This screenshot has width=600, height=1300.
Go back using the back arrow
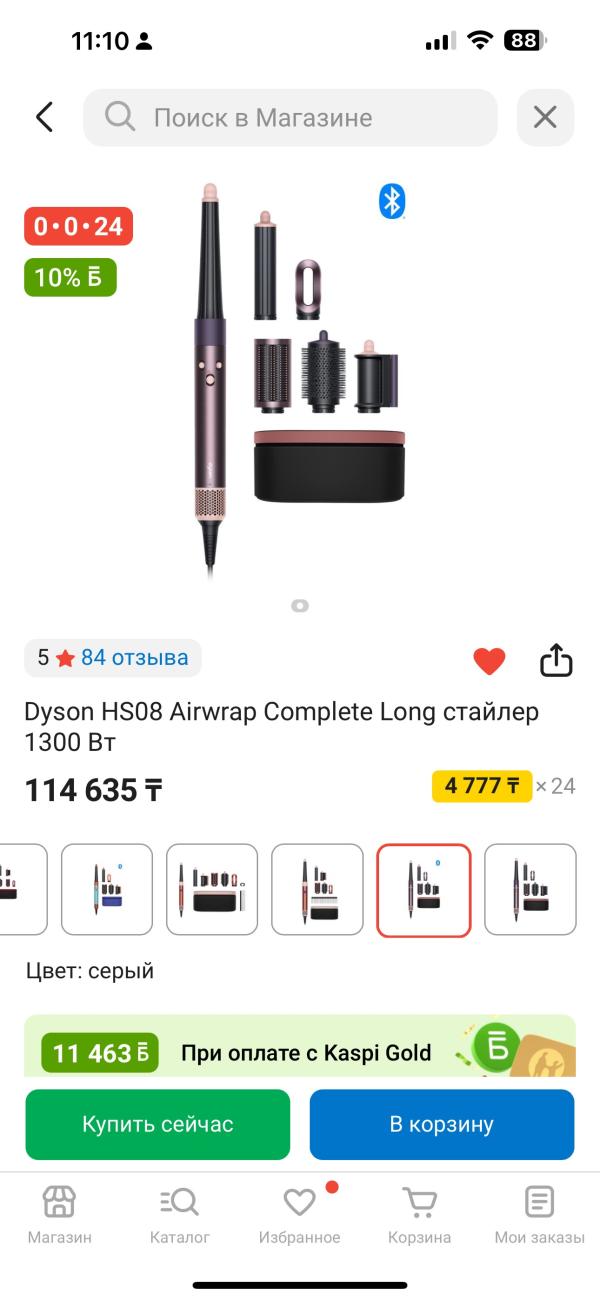(x=44, y=117)
